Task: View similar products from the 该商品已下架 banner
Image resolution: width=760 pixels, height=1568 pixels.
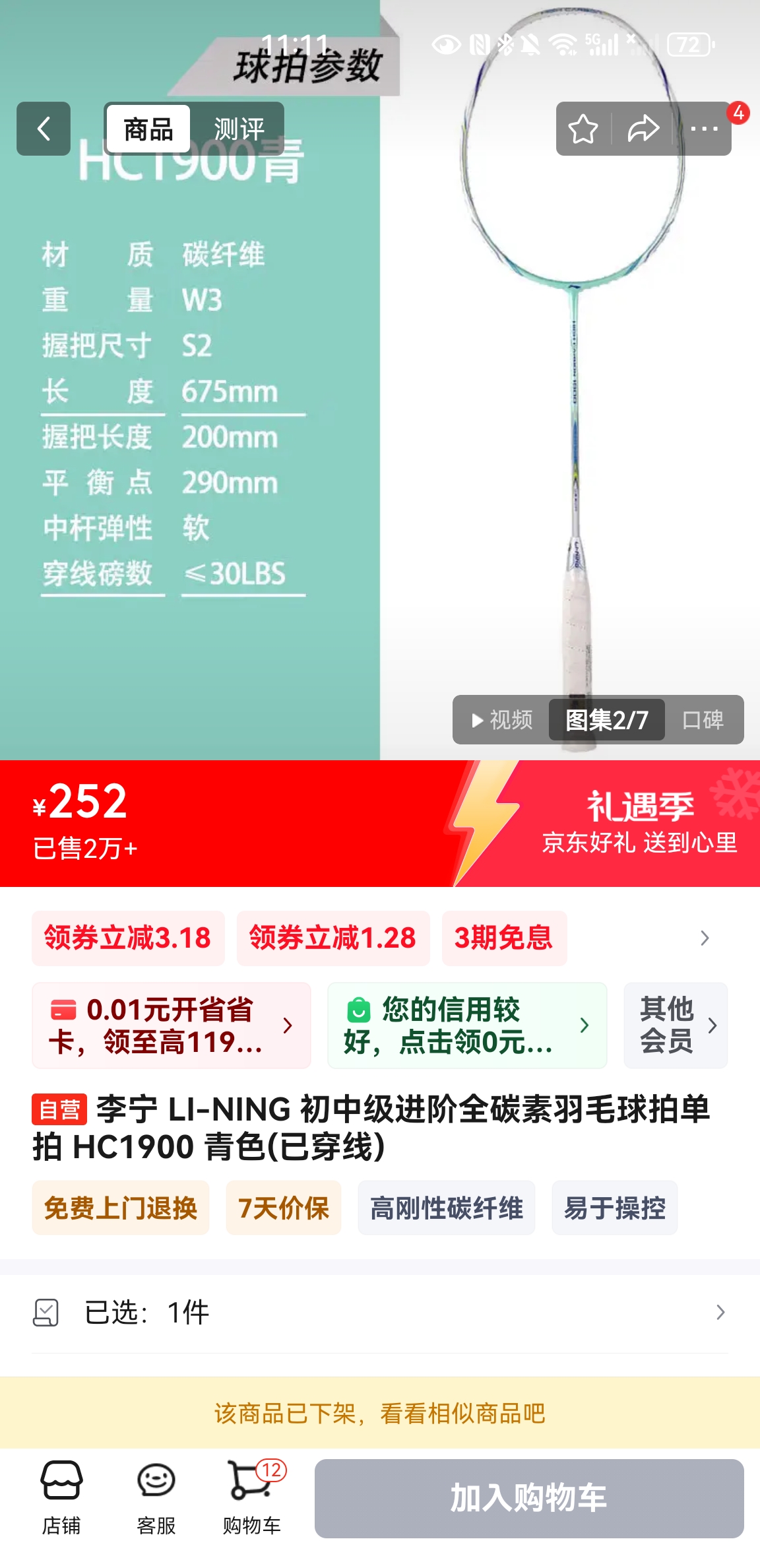Action: click(x=380, y=1413)
